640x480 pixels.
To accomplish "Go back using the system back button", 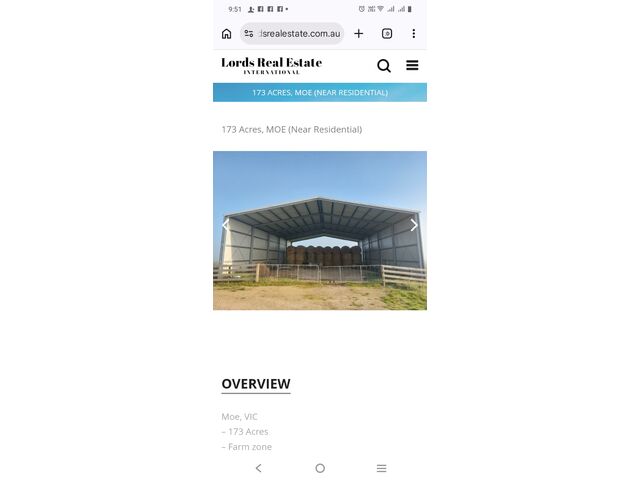I will 259,468.
